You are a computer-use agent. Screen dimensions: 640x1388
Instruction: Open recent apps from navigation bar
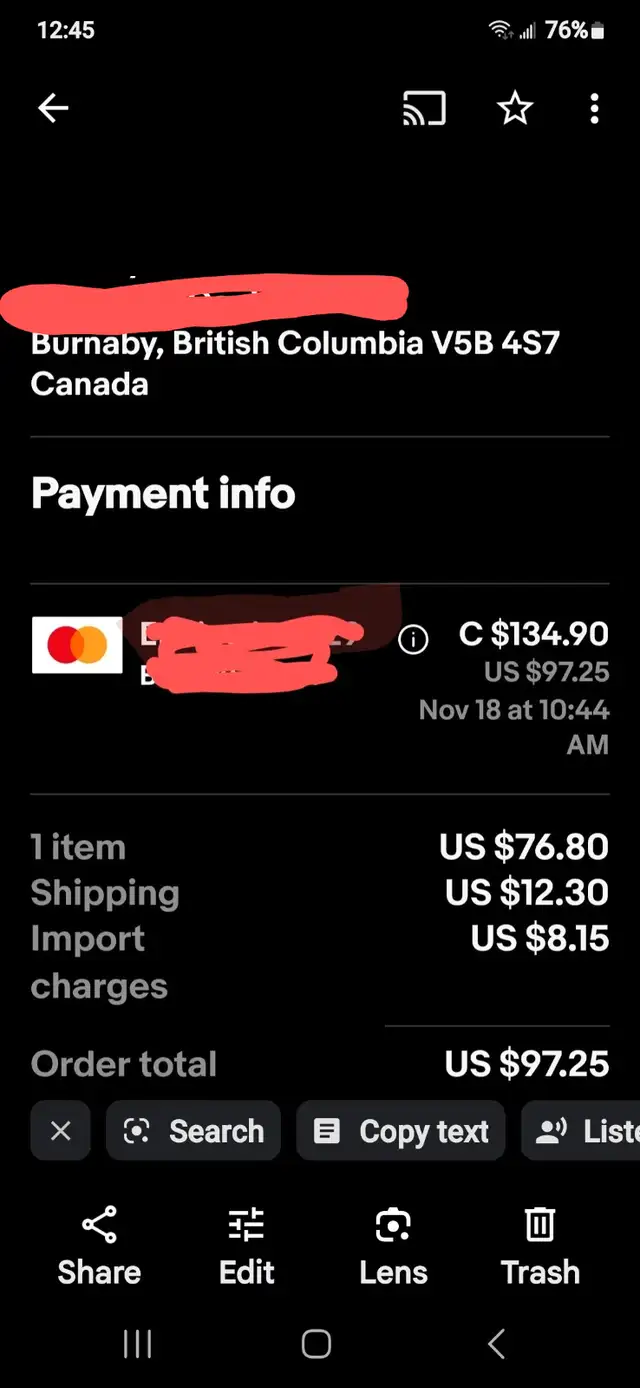(137, 1343)
